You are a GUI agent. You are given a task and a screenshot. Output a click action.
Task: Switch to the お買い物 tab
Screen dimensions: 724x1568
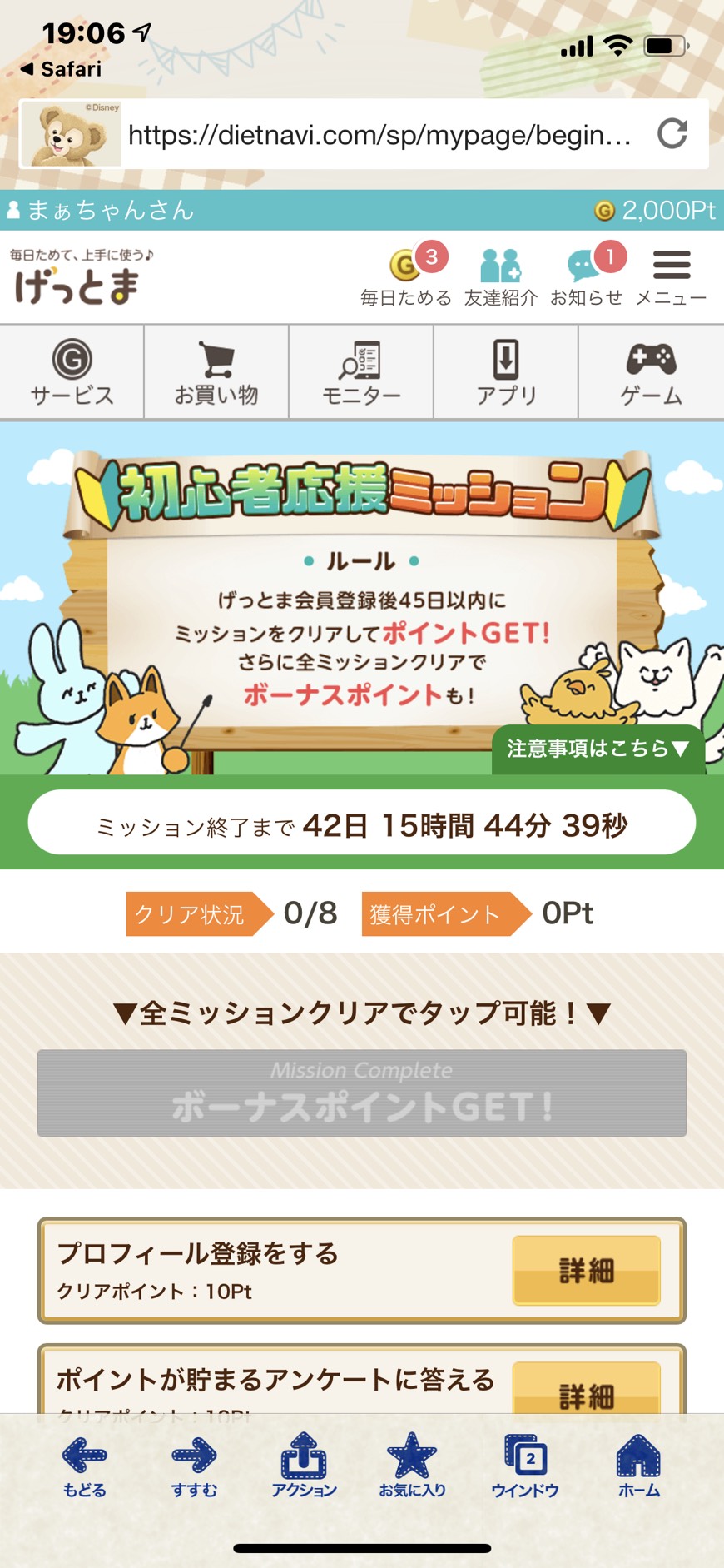tap(216, 371)
